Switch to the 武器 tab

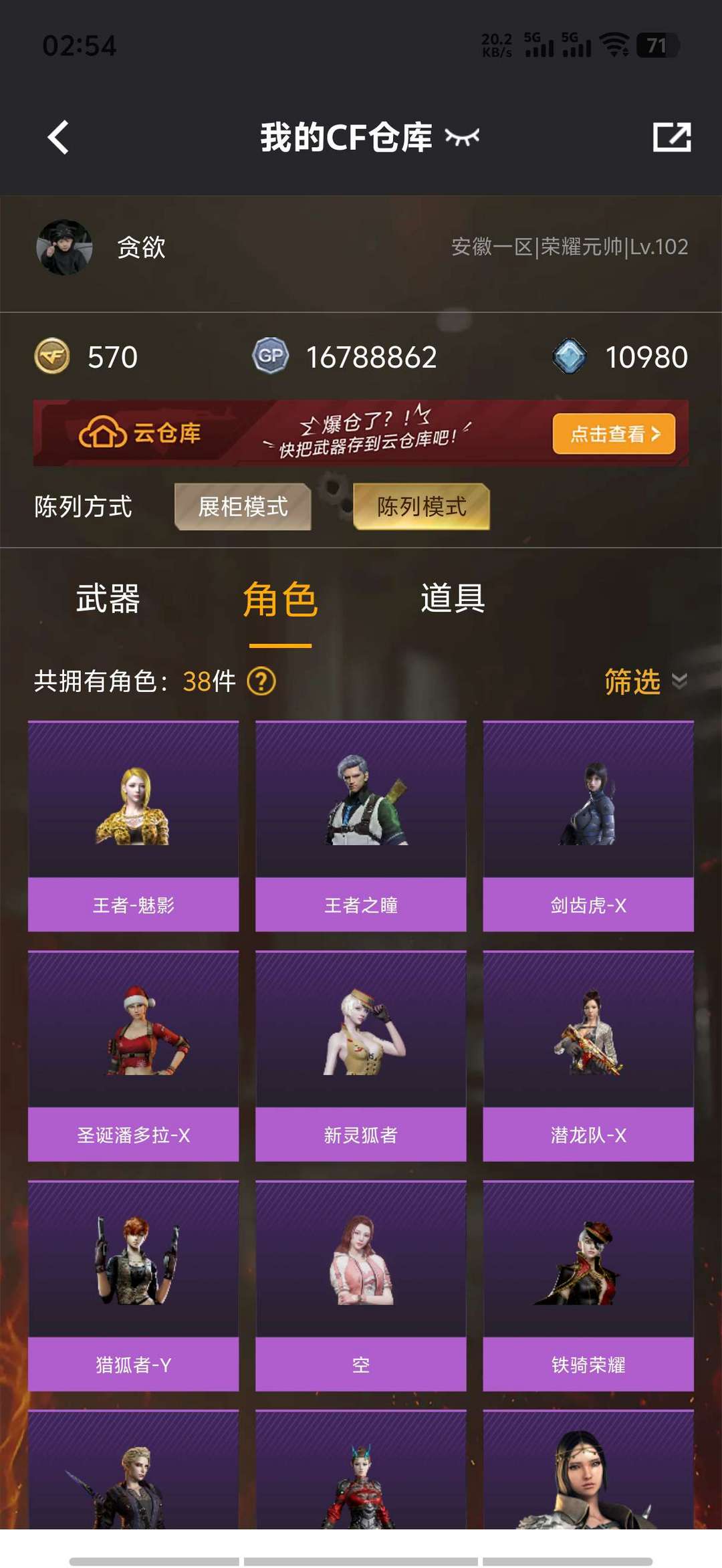pyautogui.click(x=108, y=598)
